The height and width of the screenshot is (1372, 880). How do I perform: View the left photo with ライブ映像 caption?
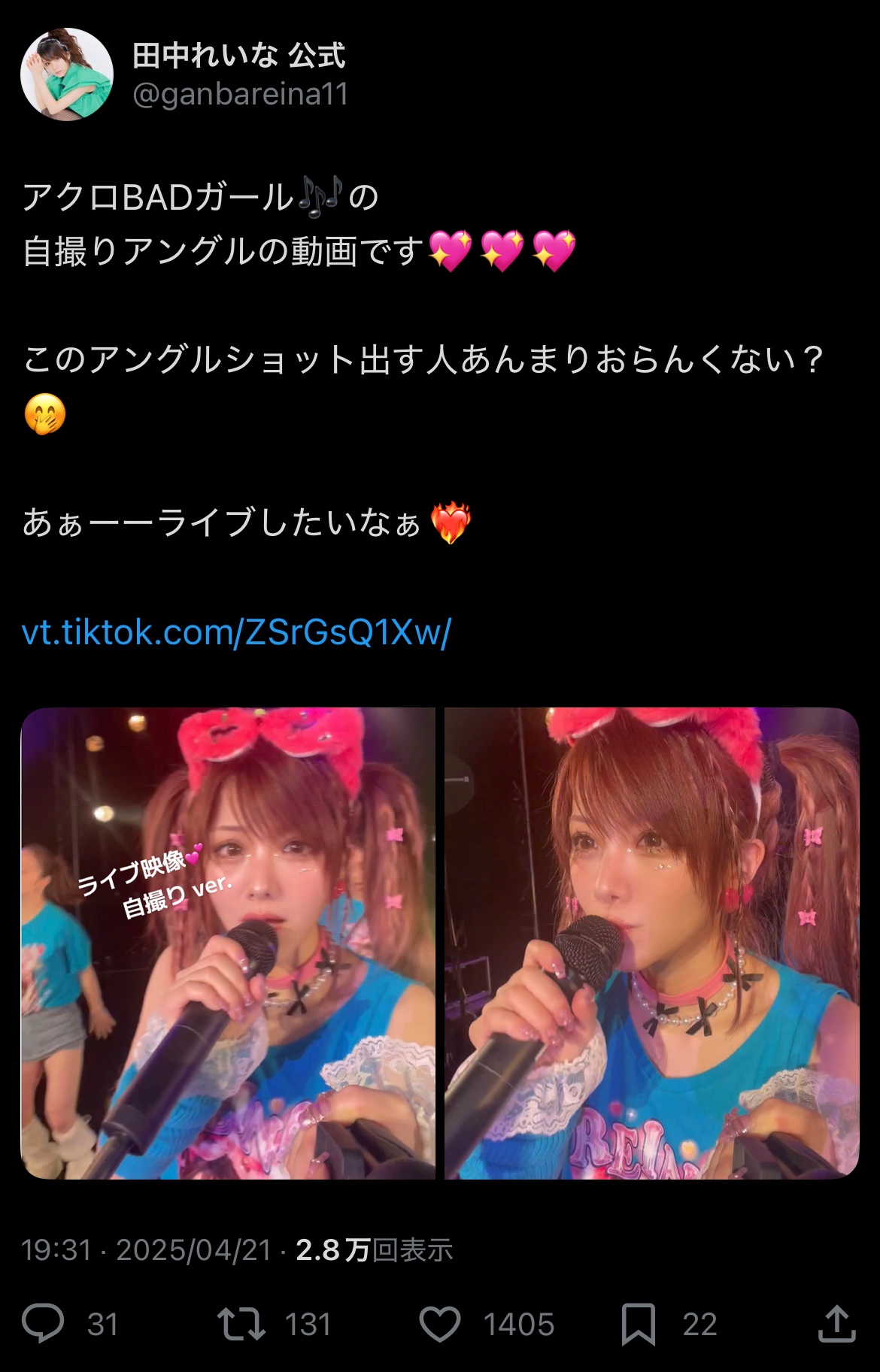click(228, 943)
